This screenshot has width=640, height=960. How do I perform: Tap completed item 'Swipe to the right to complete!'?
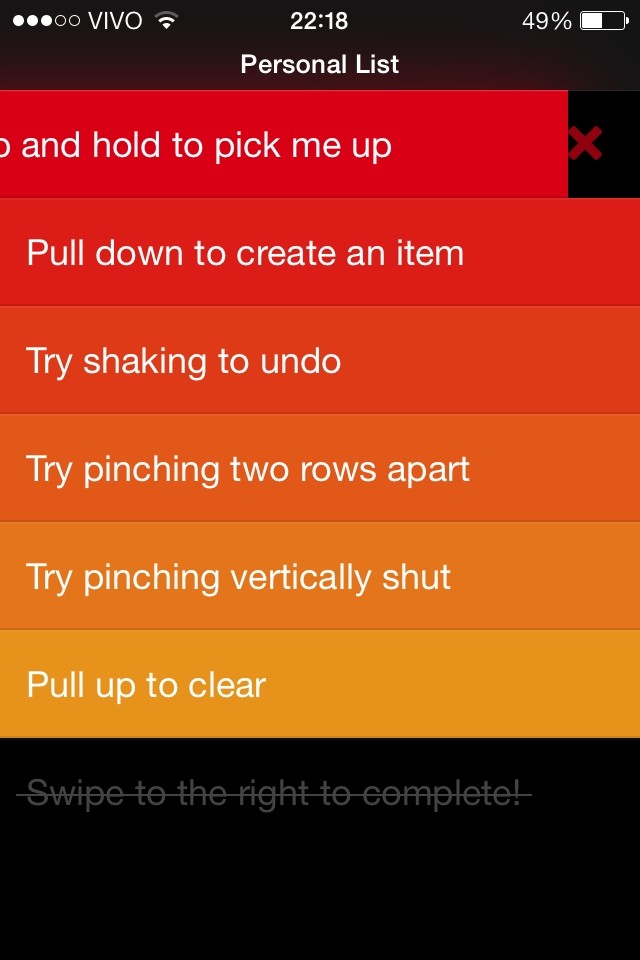coord(274,794)
